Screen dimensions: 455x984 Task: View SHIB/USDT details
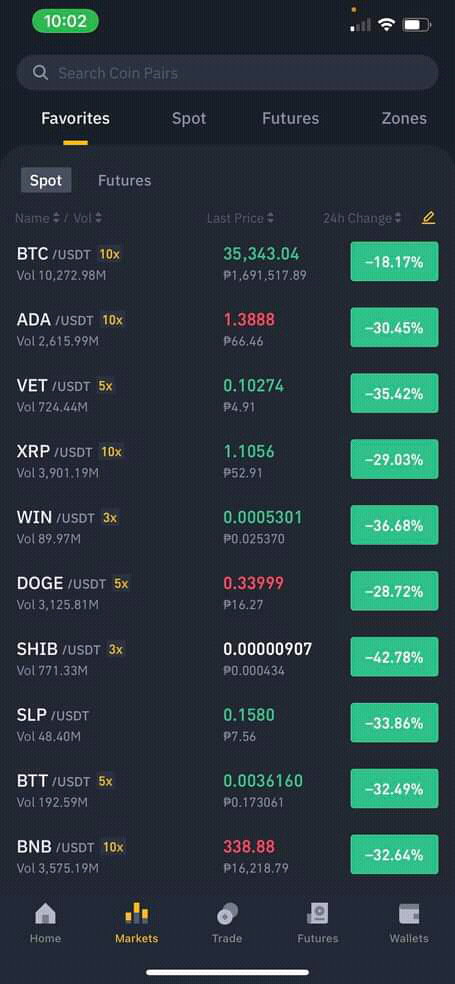pyautogui.click(x=227, y=657)
